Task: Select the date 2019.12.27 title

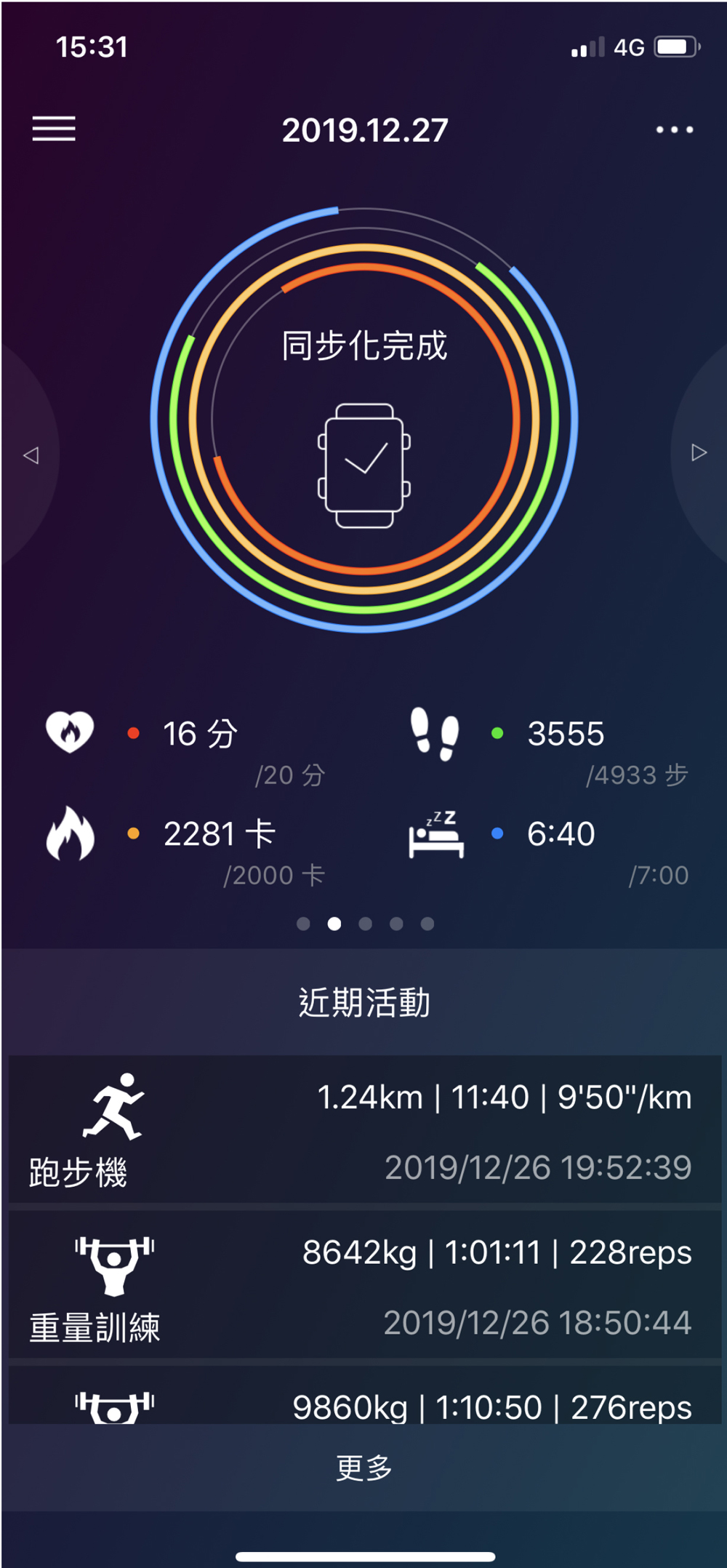Action: [x=365, y=130]
